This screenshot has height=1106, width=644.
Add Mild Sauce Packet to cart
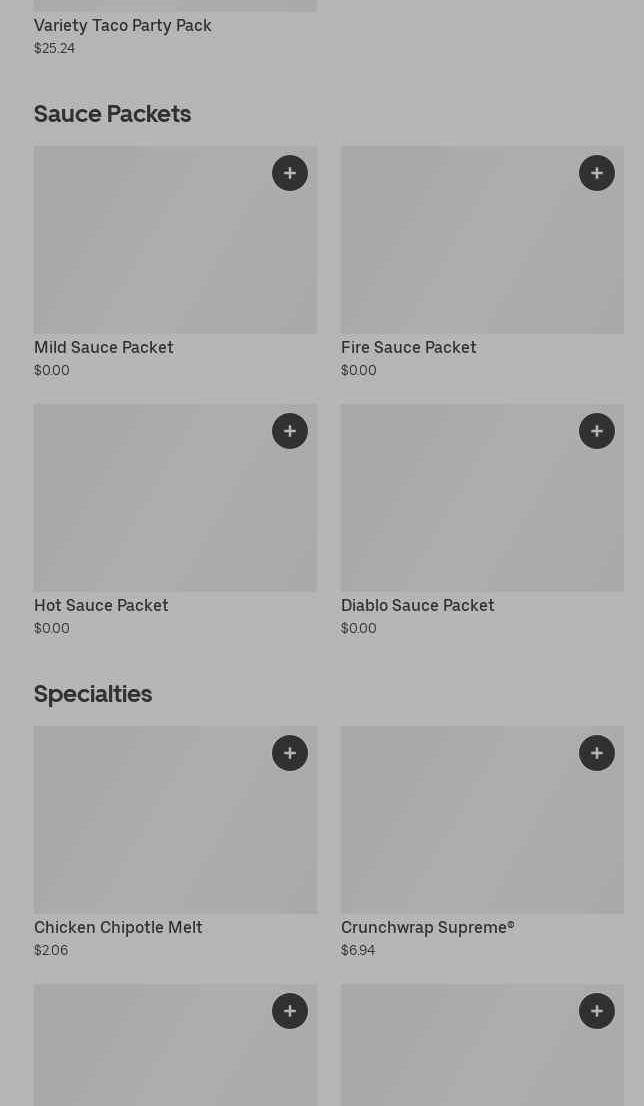(x=290, y=173)
